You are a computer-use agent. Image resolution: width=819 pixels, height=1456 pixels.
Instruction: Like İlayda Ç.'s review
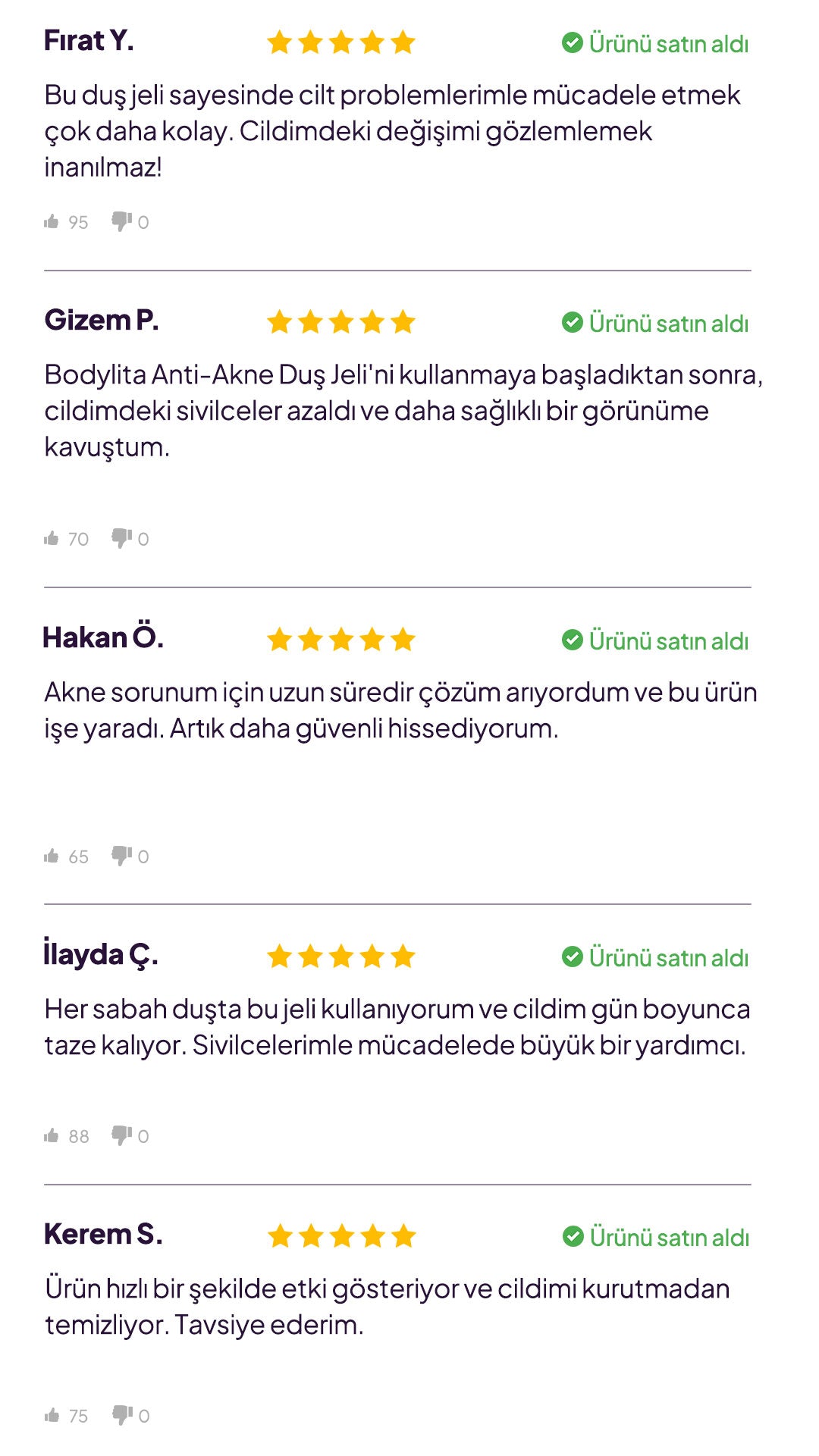coord(52,1135)
